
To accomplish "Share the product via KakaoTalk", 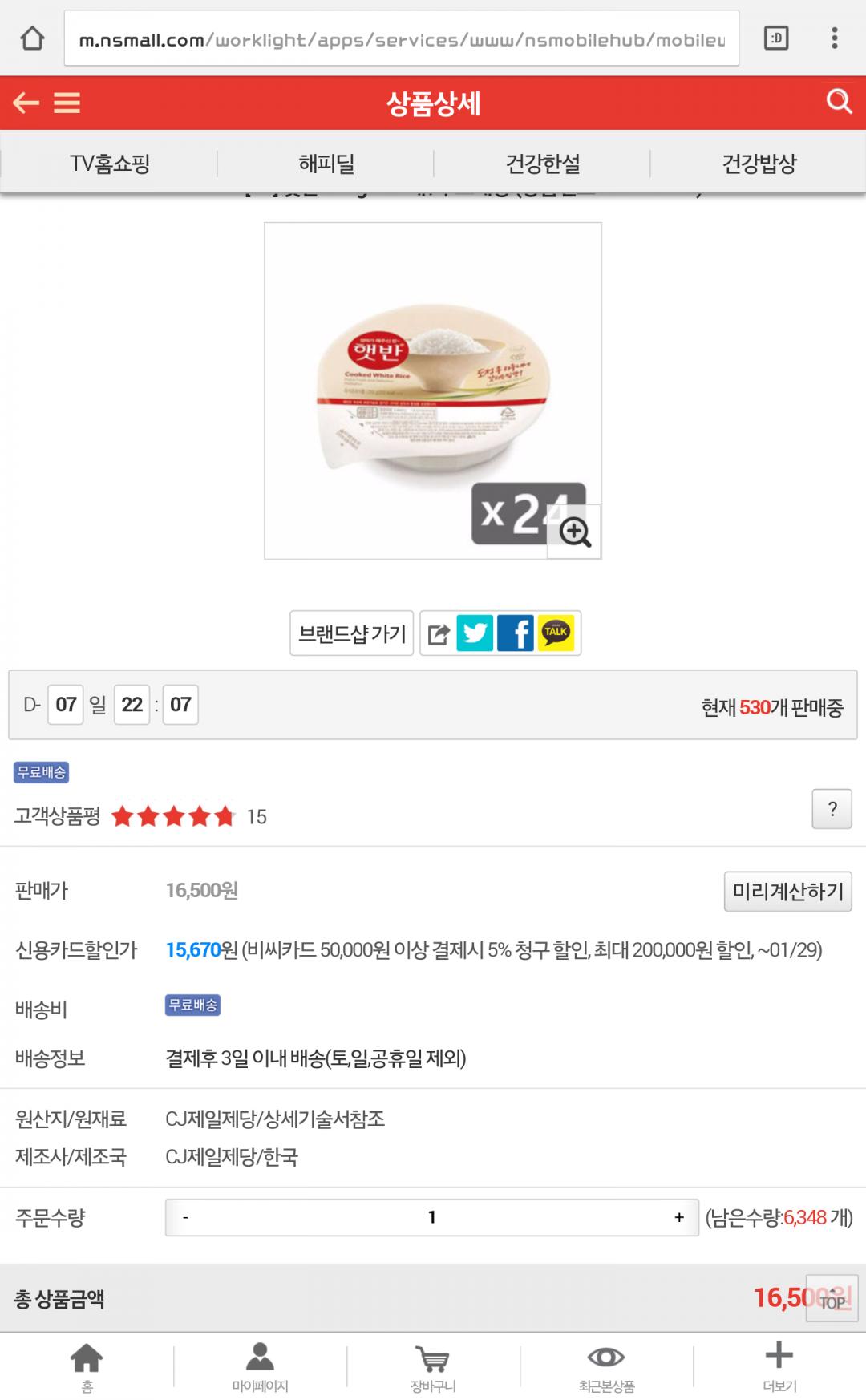I will pyautogui.click(x=556, y=633).
